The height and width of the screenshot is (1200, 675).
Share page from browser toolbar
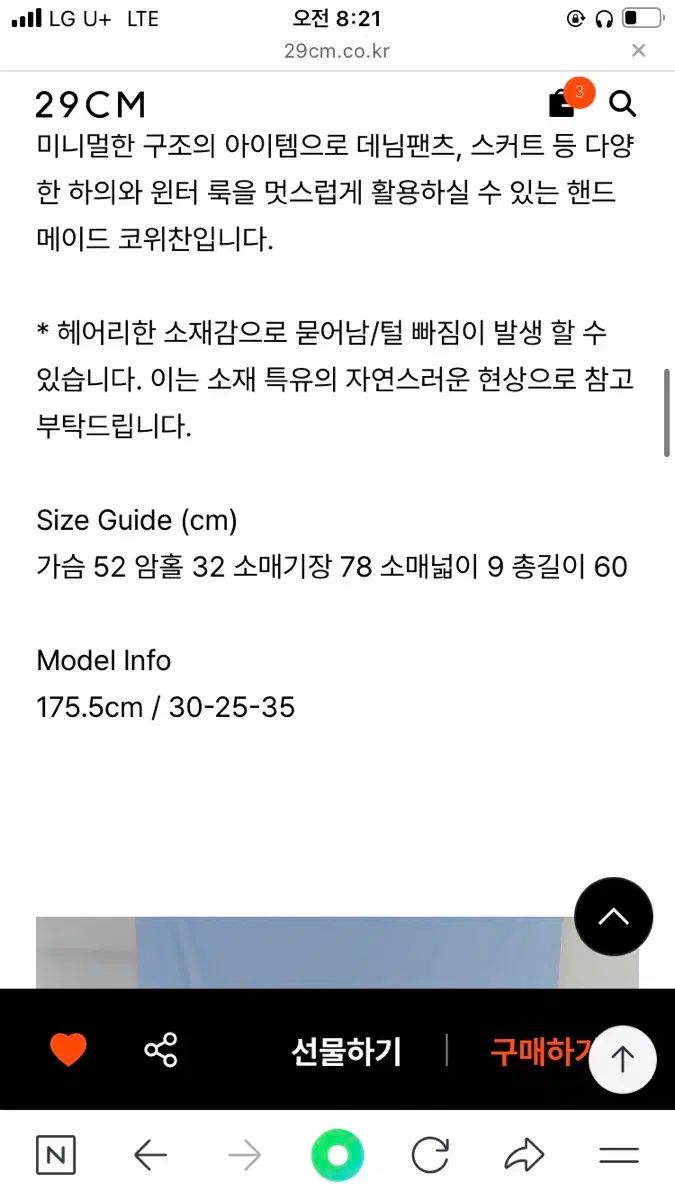tap(524, 1156)
